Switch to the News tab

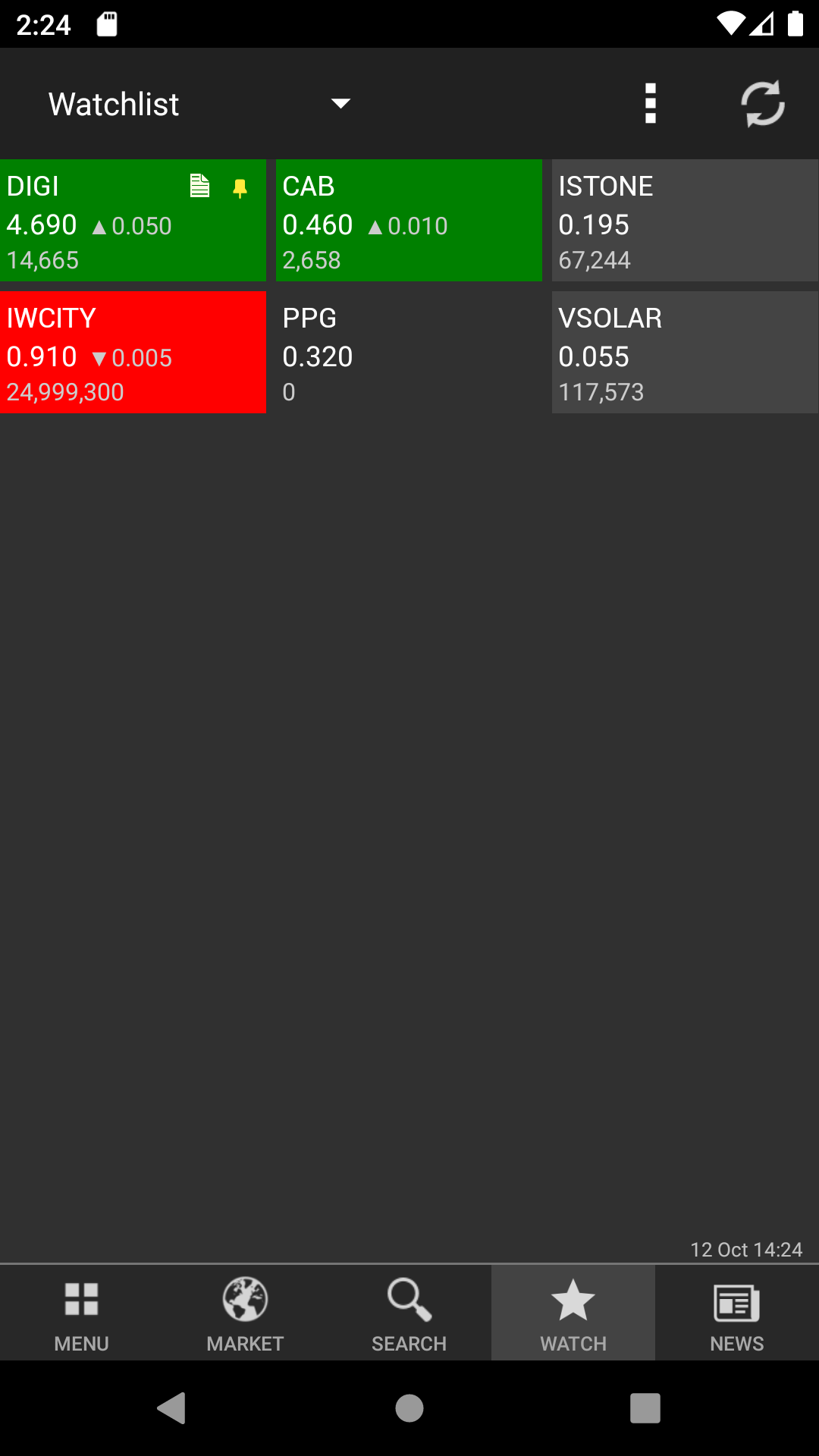tap(737, 1313)
